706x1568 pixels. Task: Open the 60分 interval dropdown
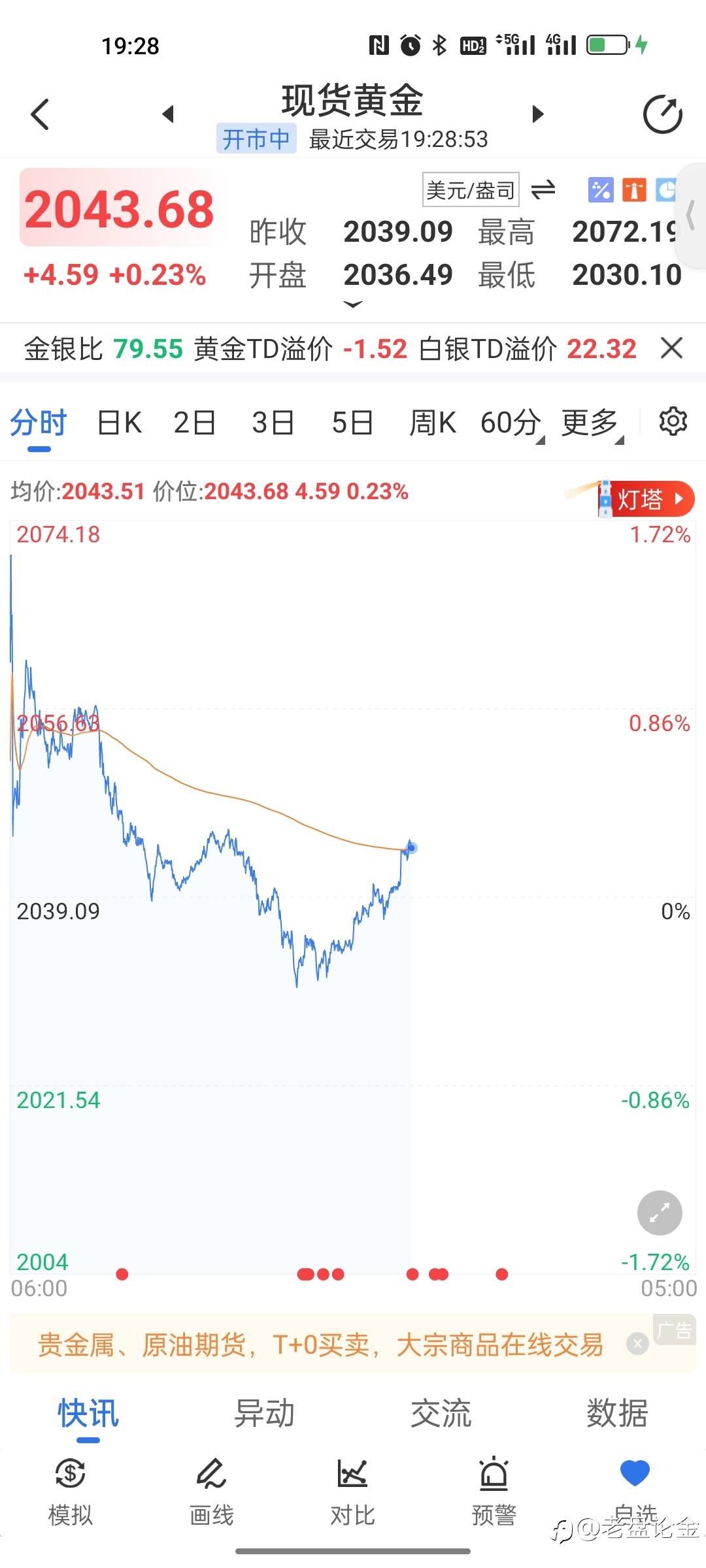512,423
